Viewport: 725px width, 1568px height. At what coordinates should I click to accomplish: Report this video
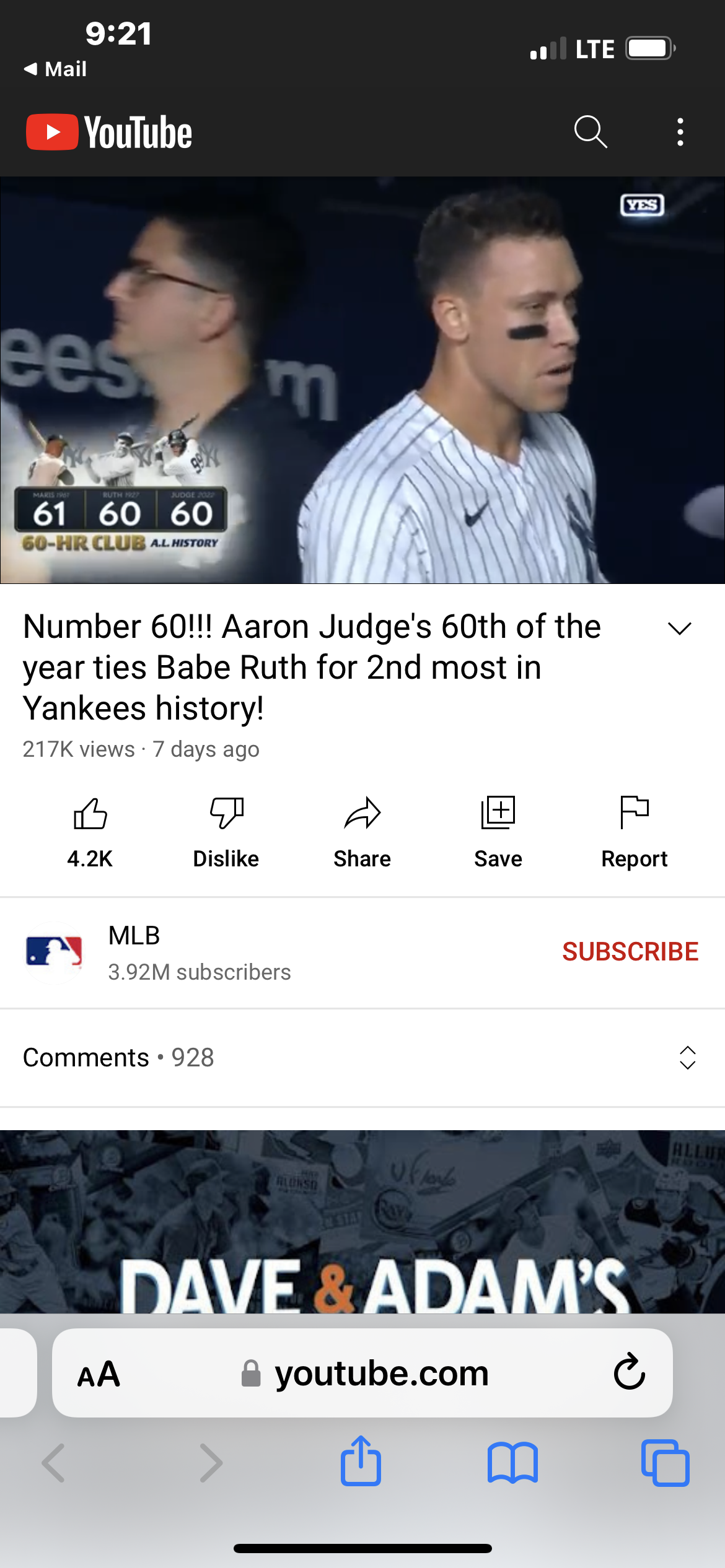[634, 830]
